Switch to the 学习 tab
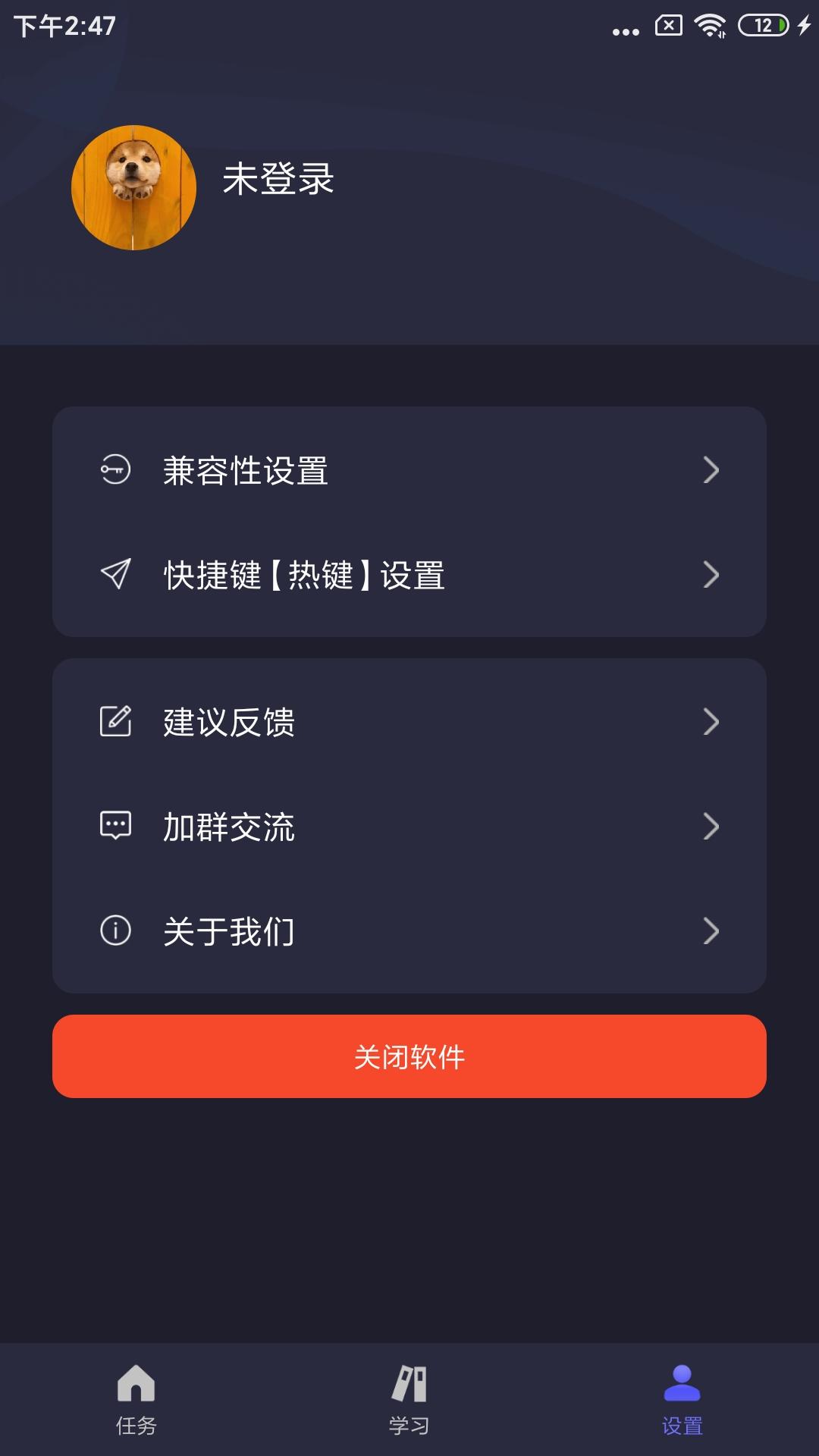 pyautogui.click(x=409, y=1399)
